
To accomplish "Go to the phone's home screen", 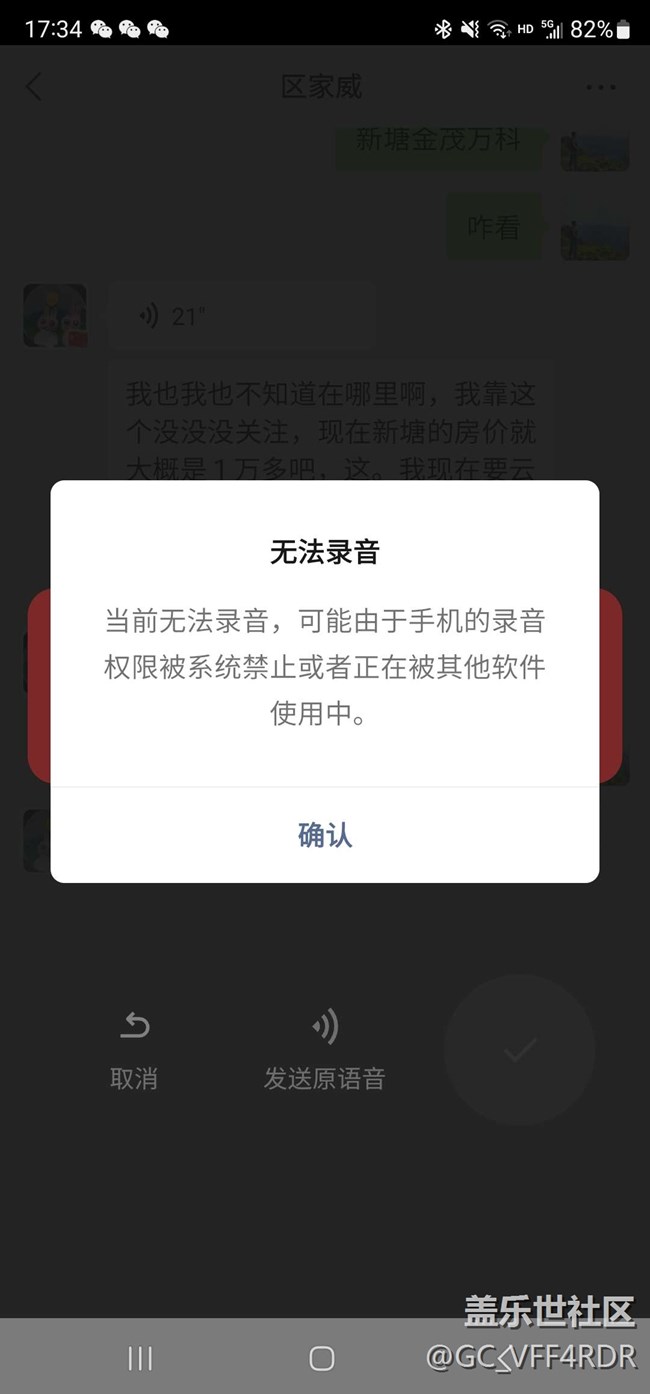I will [321, 1357].
